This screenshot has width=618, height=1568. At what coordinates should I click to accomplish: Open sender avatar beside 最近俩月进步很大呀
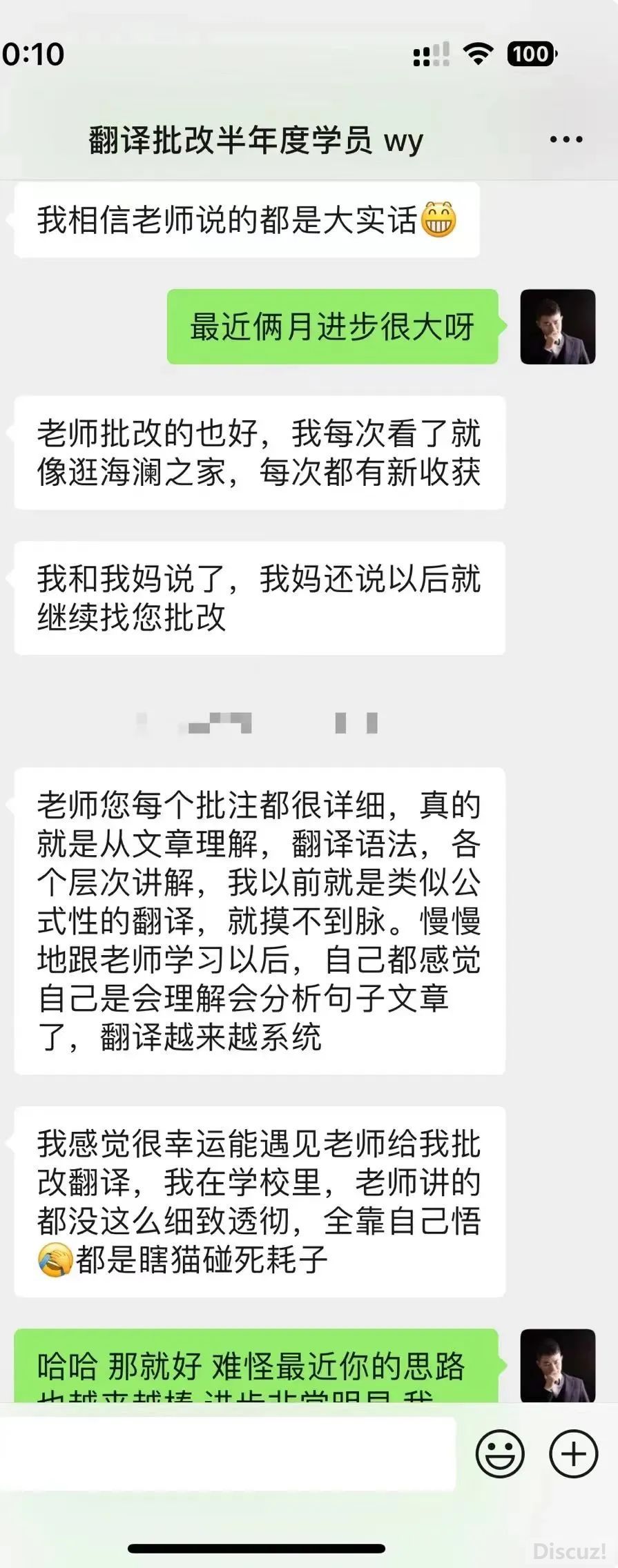click(x=557, y=326)
